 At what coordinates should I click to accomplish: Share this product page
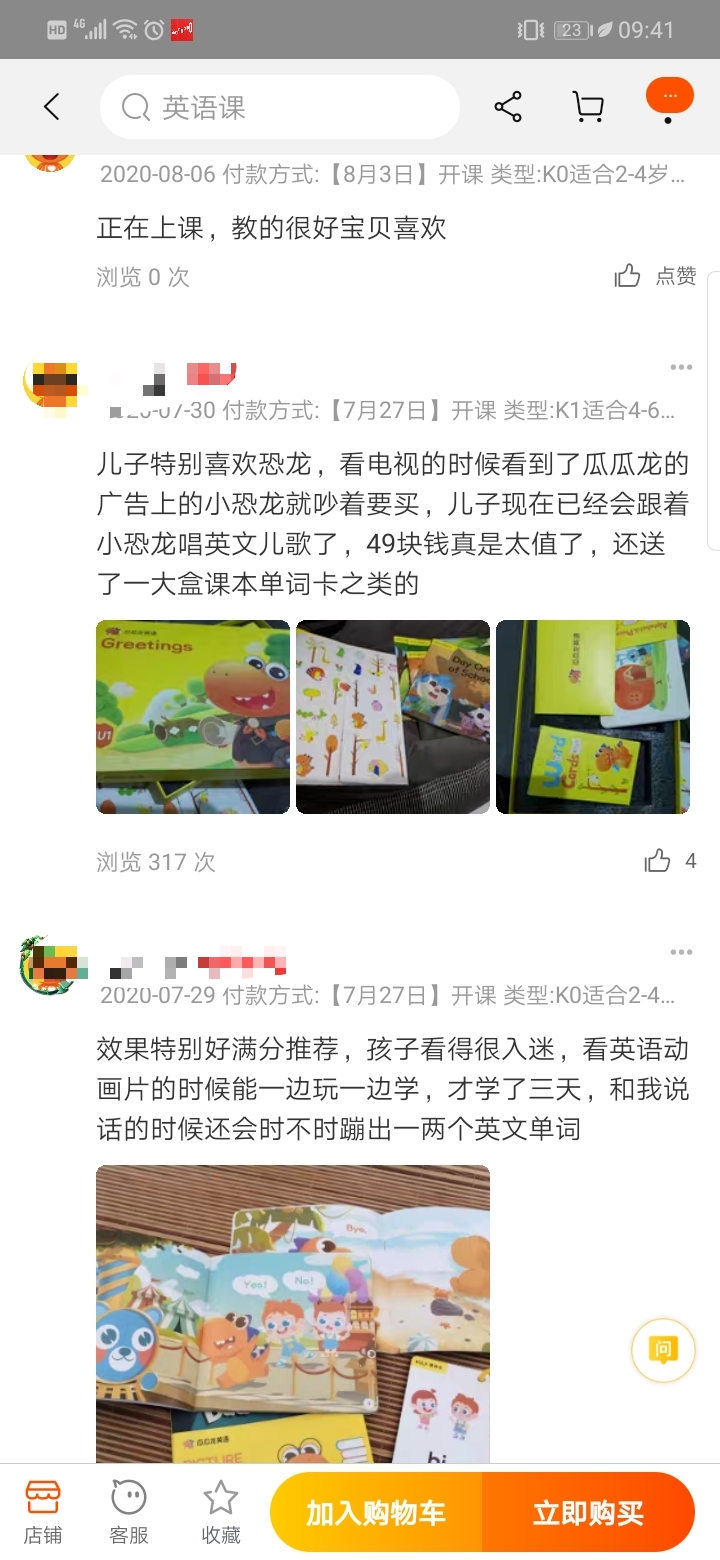coord(508,107)
